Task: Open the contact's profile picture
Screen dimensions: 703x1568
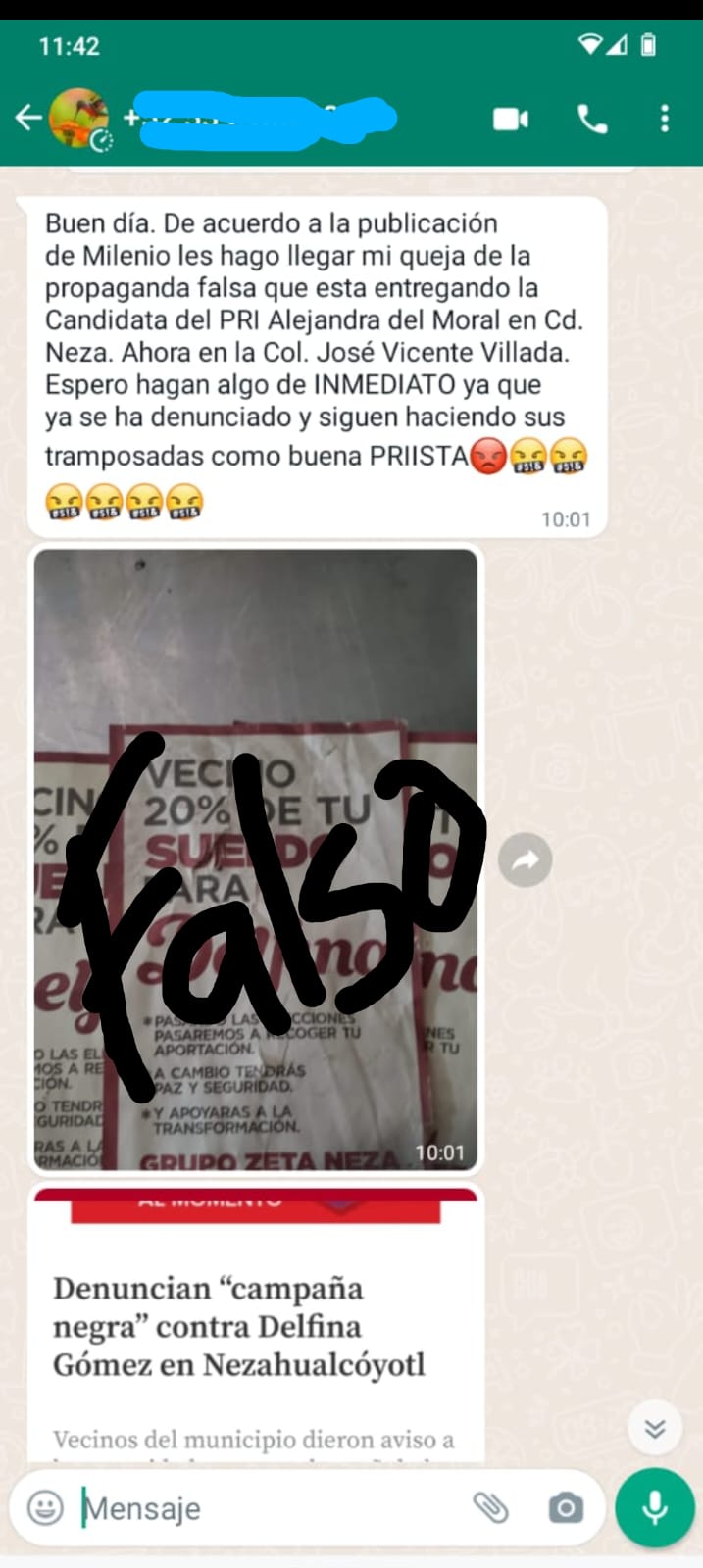Action: 80,119
